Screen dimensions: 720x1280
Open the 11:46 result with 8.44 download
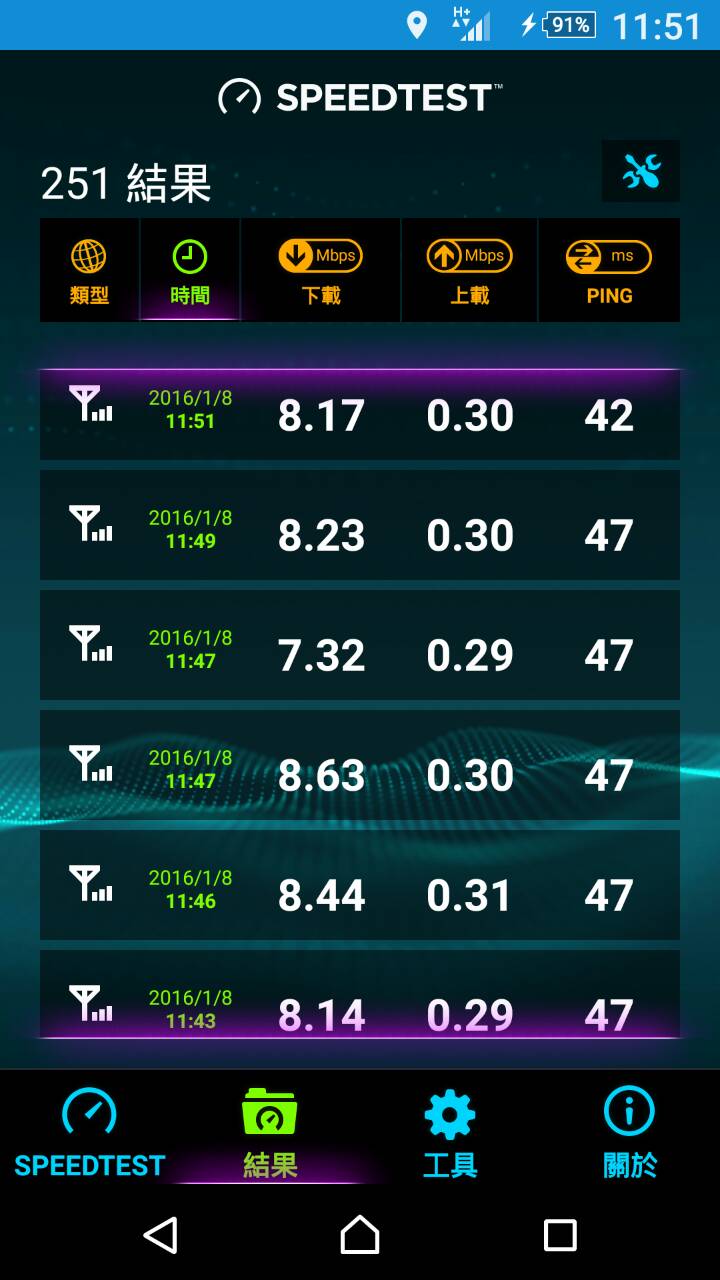360,885
